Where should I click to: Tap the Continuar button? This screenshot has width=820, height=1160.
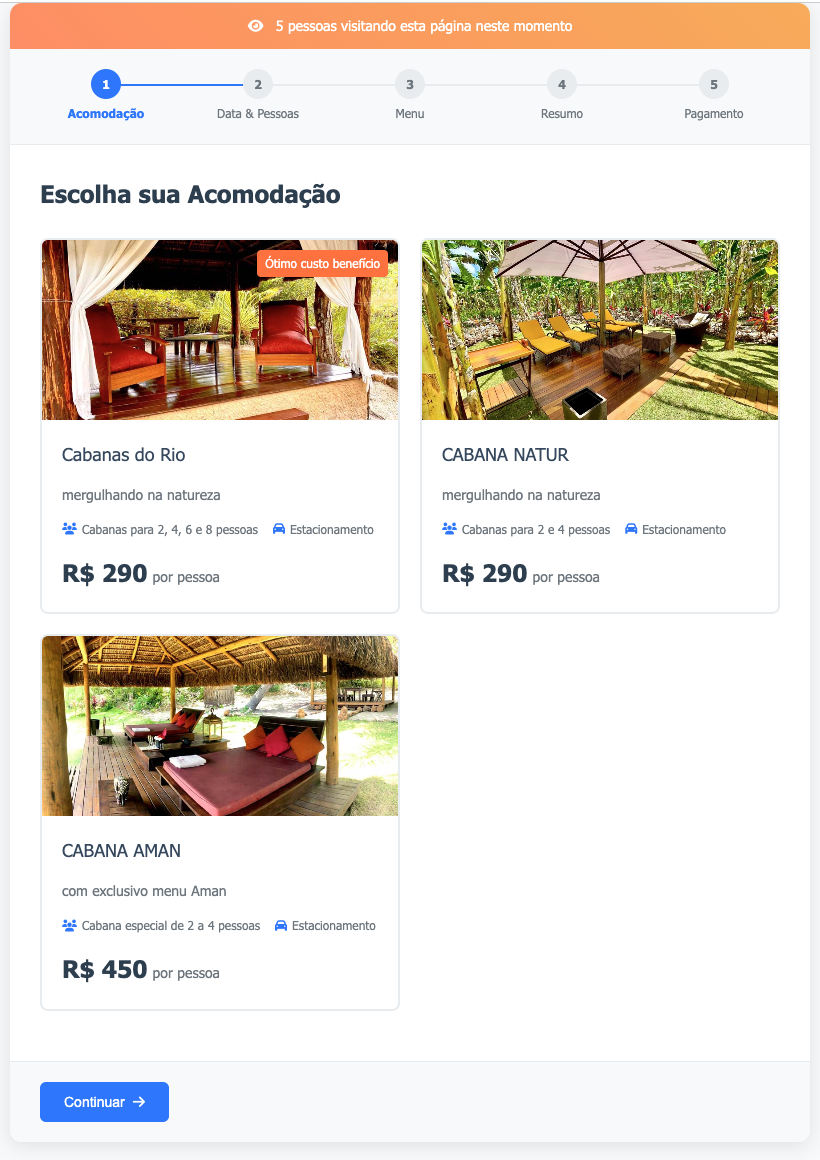click(104, 1102)
